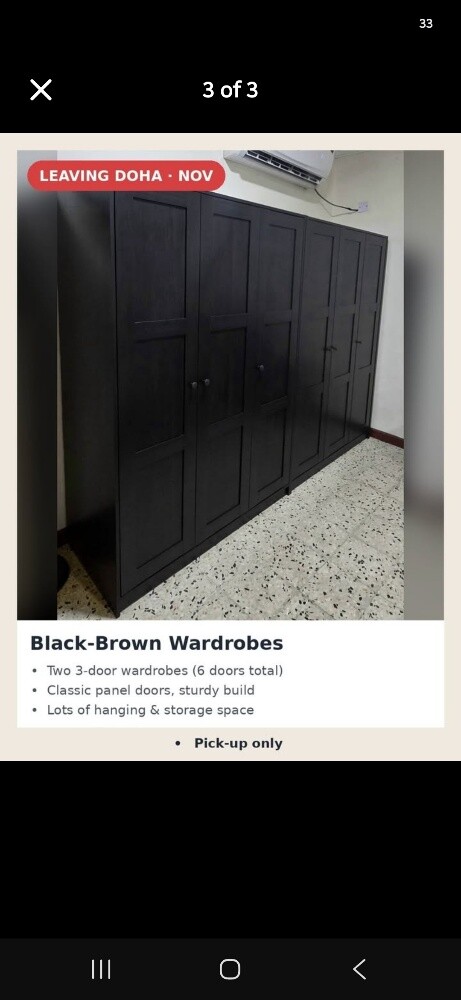Go back using the system back button

click(x=359, y=969)
